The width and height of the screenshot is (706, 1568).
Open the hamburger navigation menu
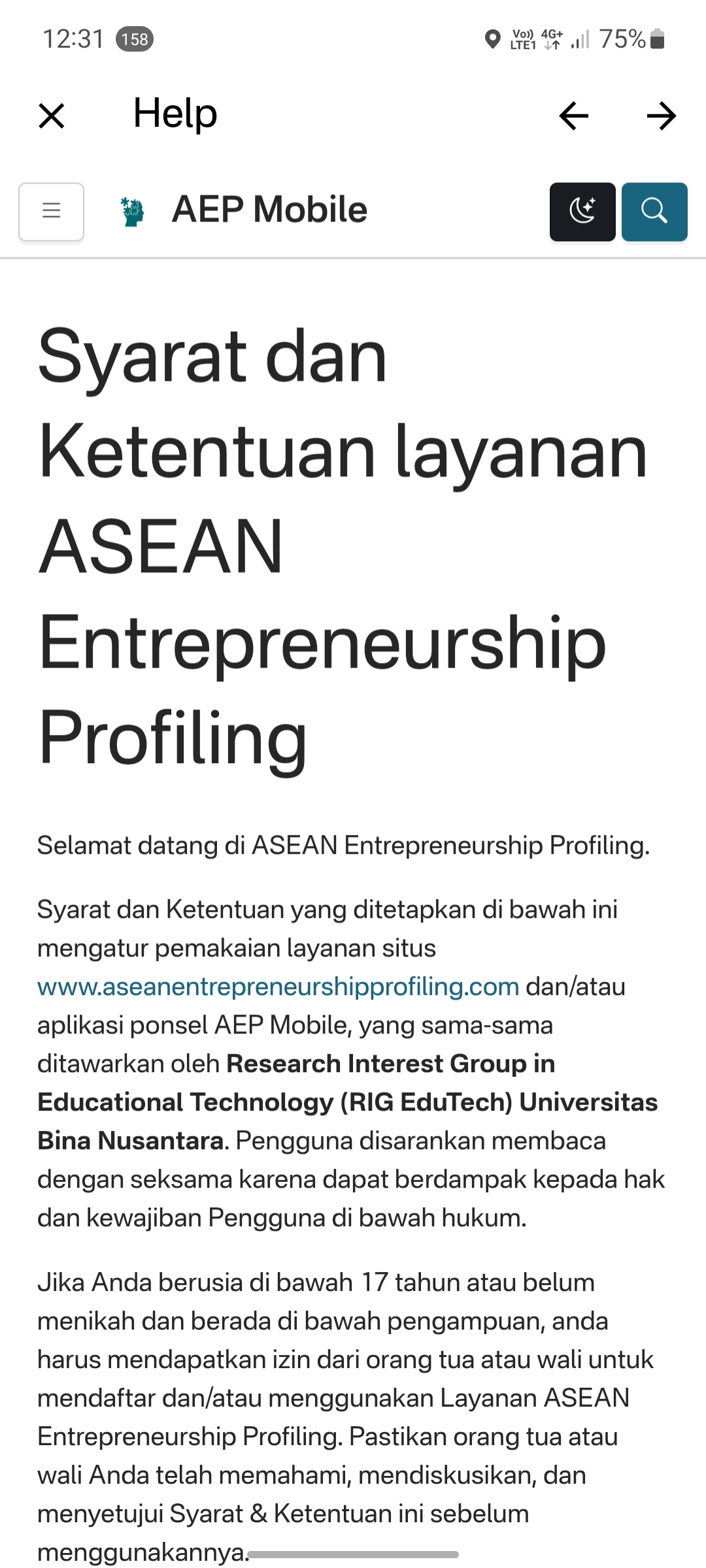click(x=52, y=212)
